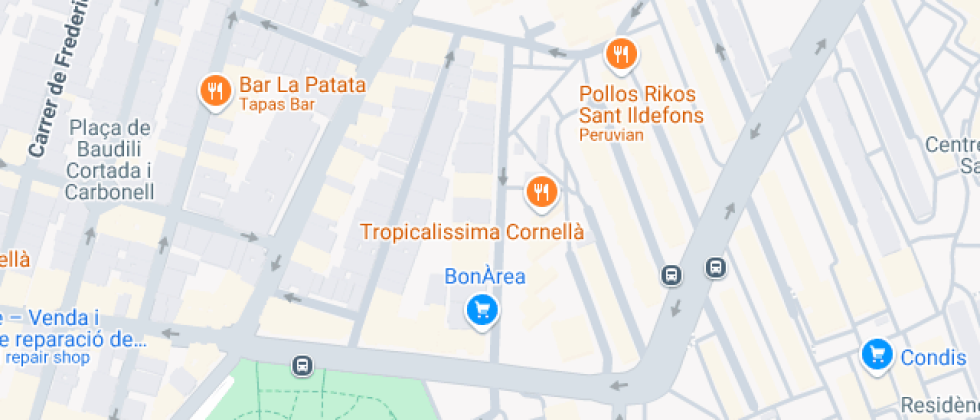This screenshot has width=980, height=420.
Task: Tap the bus stop icon beside the park
Action: 302,366
